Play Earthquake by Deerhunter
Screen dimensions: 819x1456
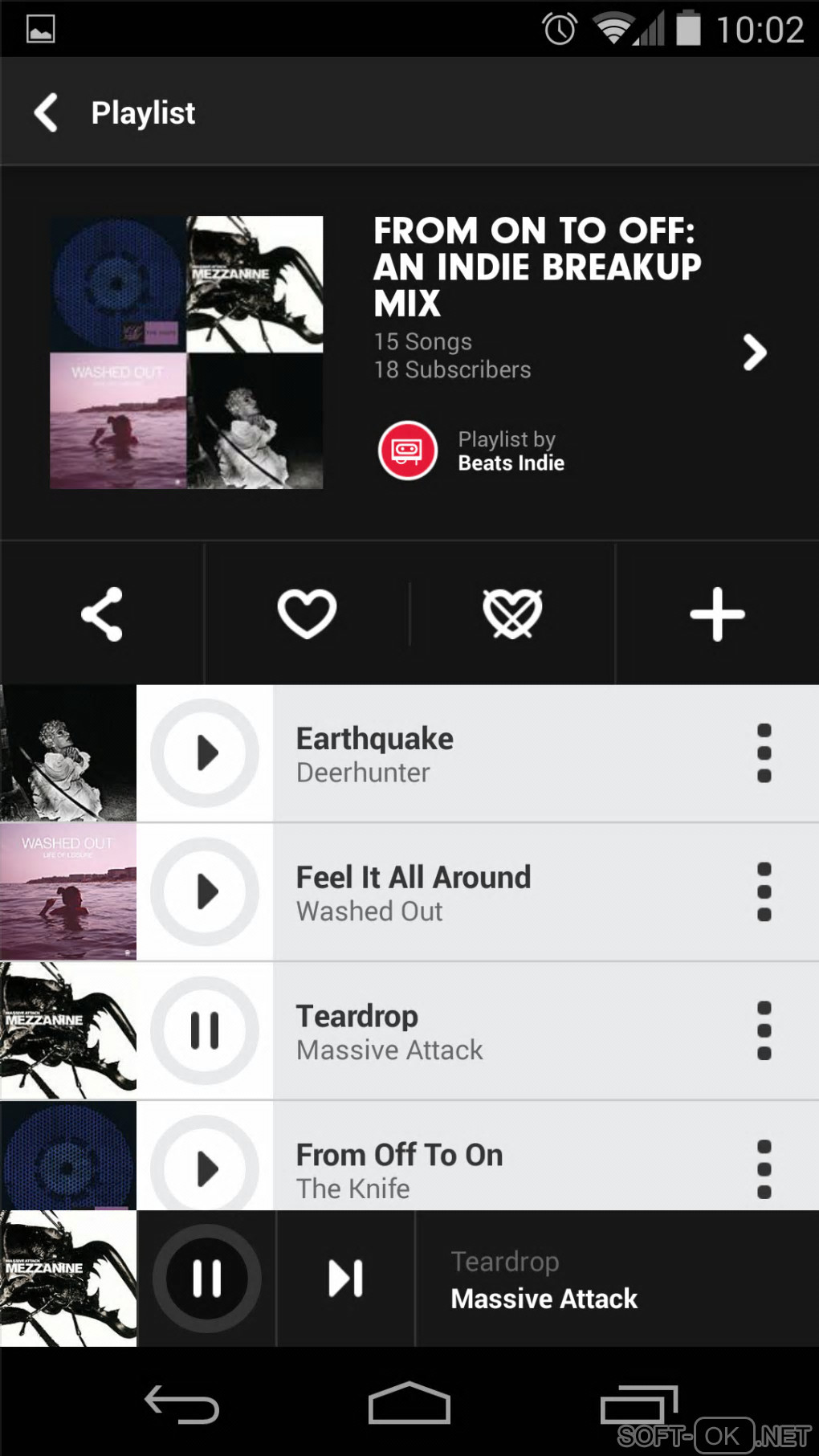coord(206,753)
